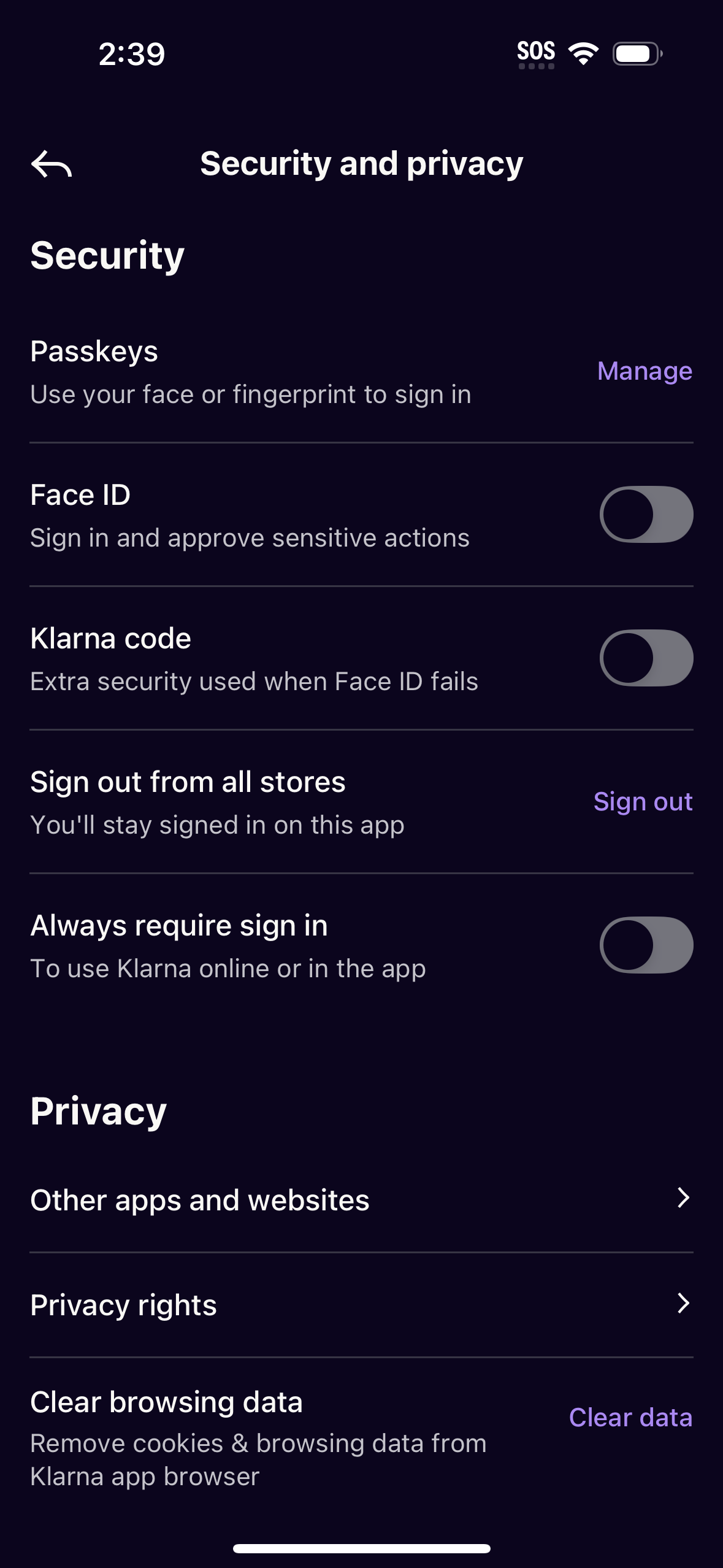Screen dimensions: 723x1568
Task: Tap the battery indicator
Action: click(635, 55)
